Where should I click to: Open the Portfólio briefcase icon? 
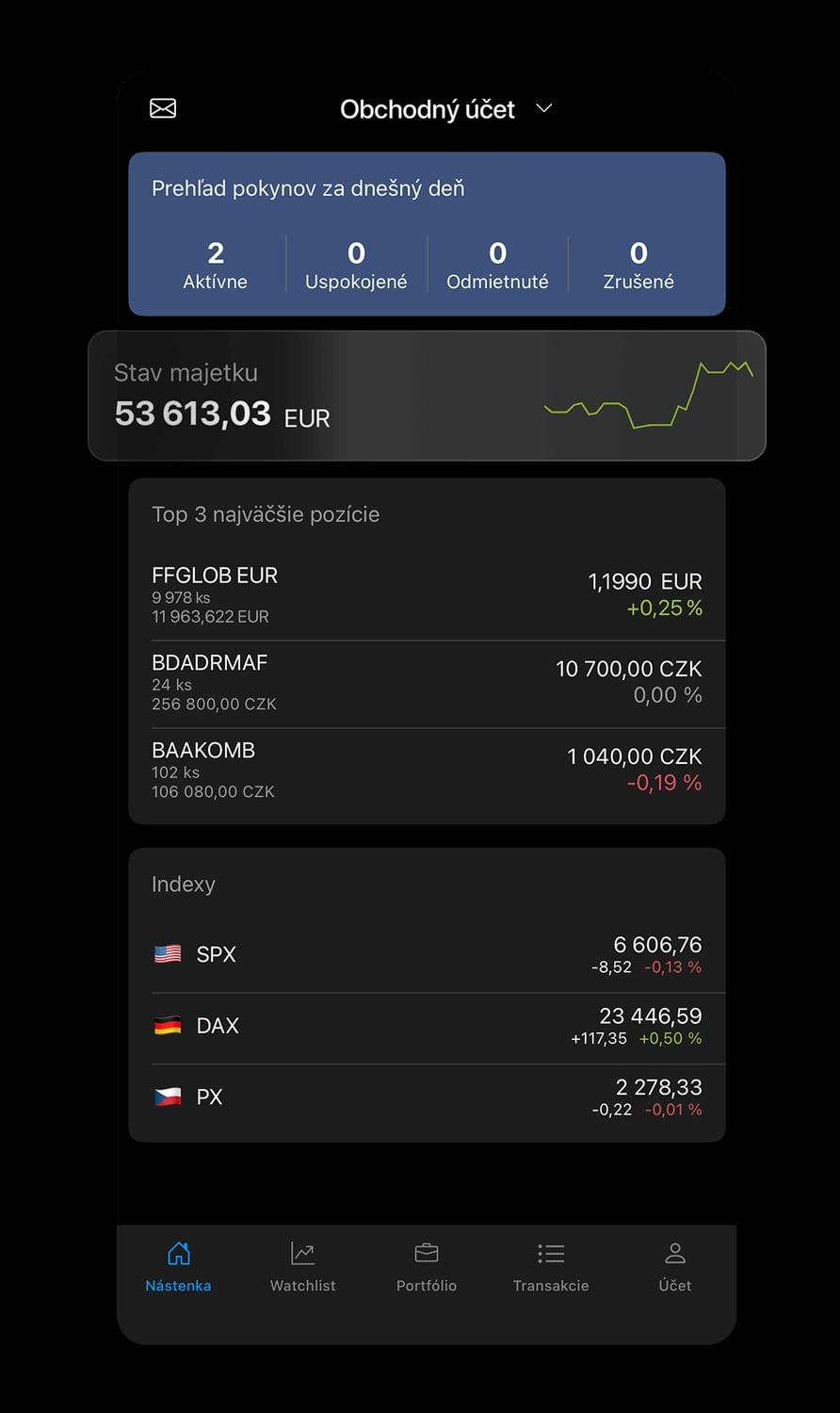tap(426, 1253)
